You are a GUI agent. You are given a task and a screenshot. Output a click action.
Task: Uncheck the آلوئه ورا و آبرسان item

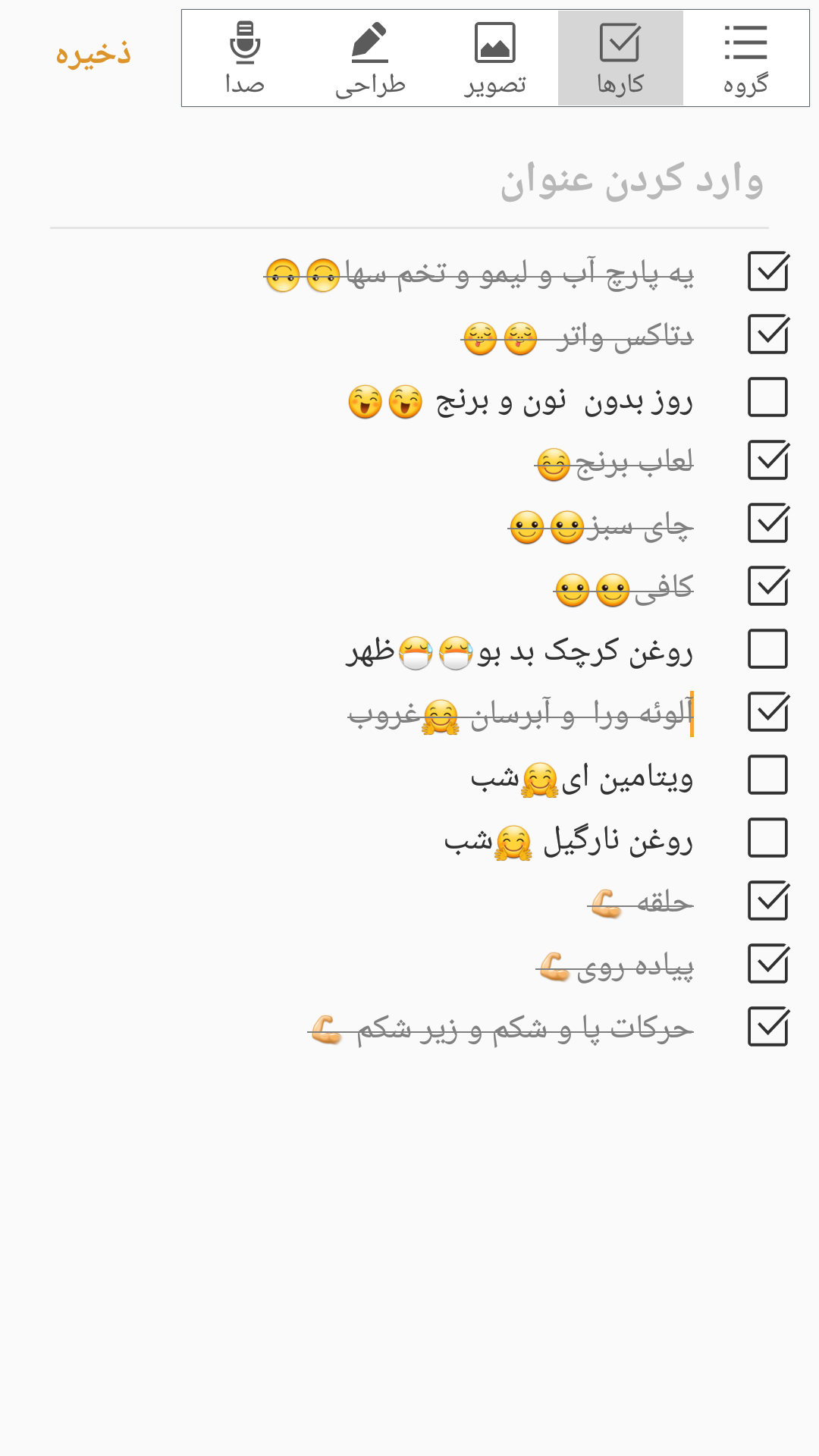[767, 712]
